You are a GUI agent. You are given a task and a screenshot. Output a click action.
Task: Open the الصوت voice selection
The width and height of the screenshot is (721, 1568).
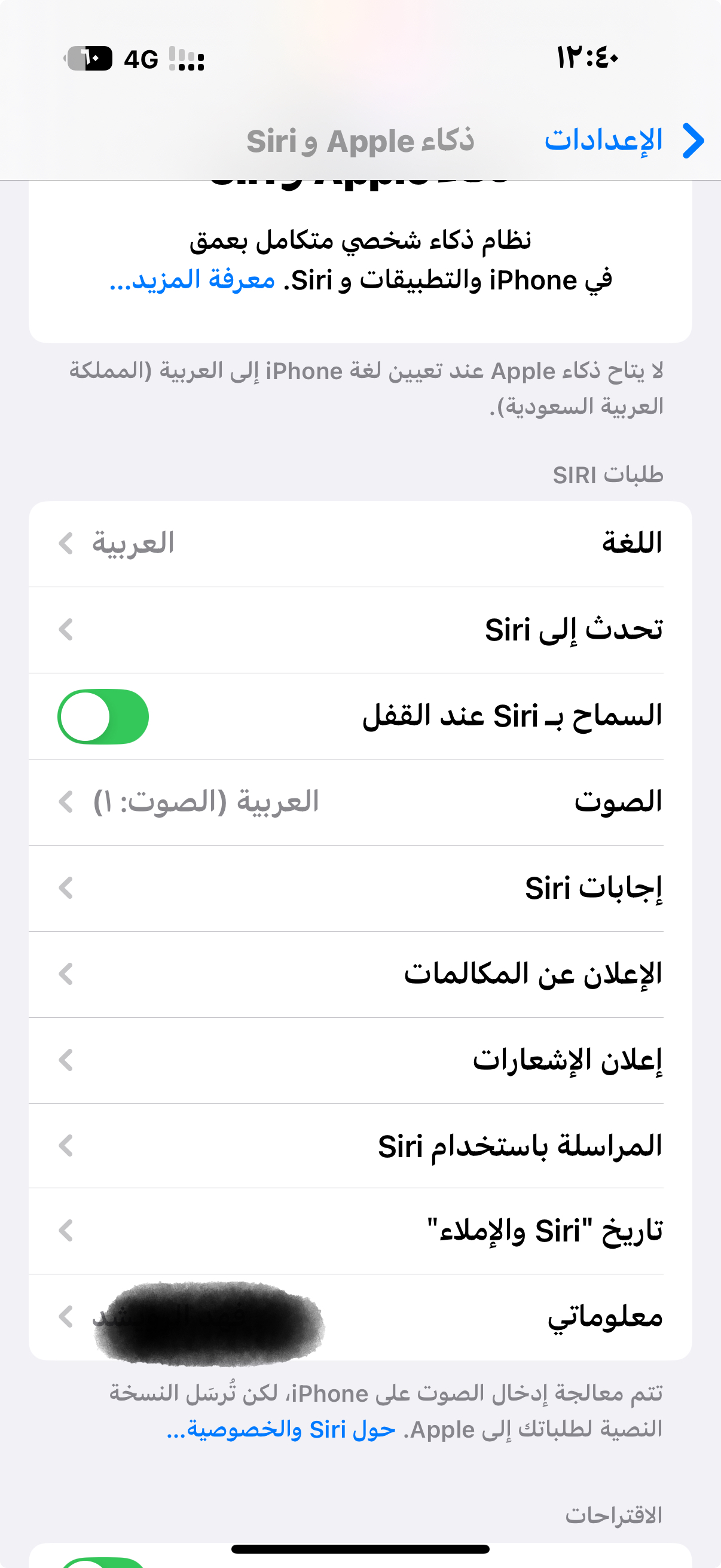360,803
